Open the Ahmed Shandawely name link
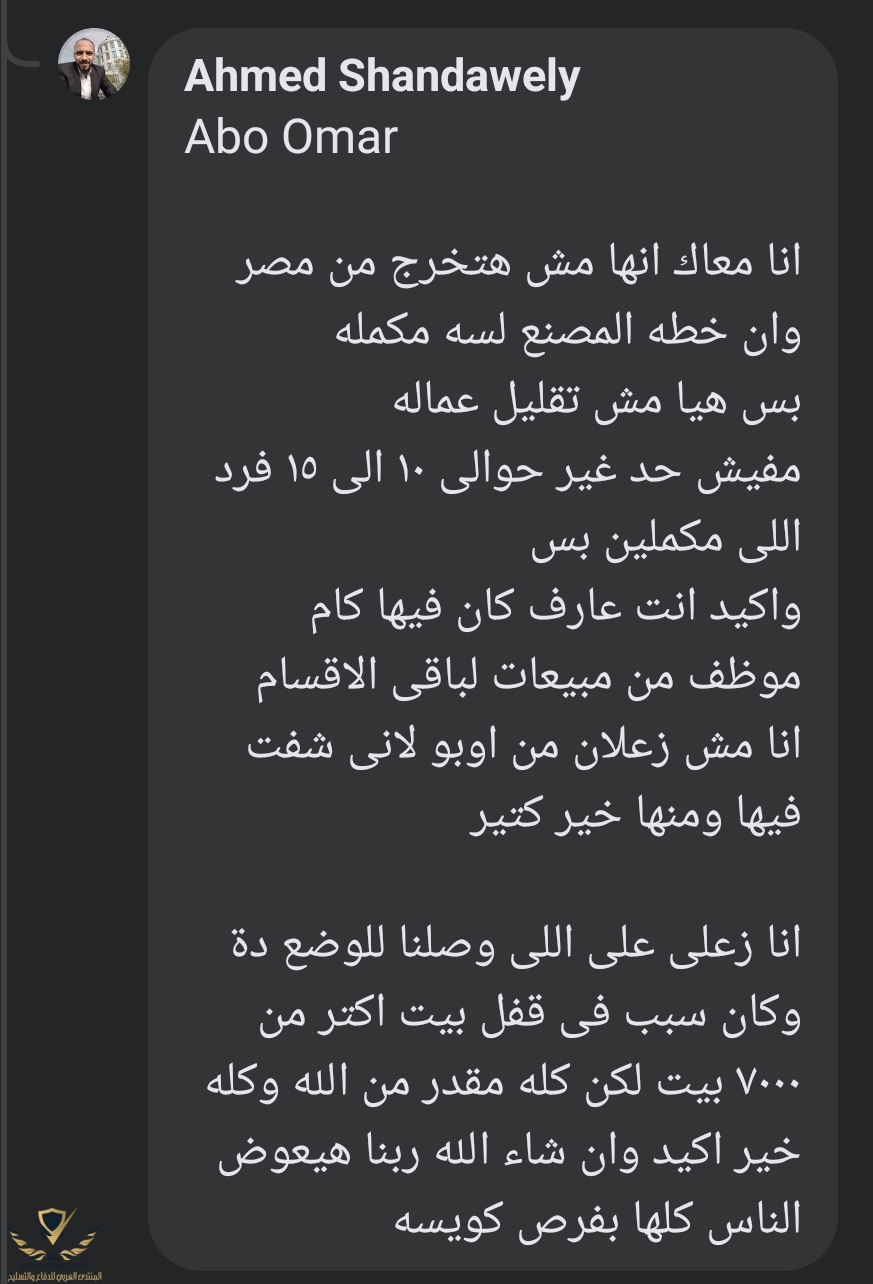 click(381, 77)
